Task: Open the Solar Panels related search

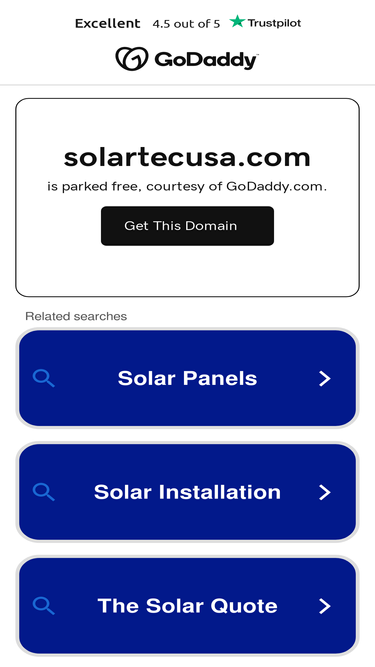Action: point(187,378)
